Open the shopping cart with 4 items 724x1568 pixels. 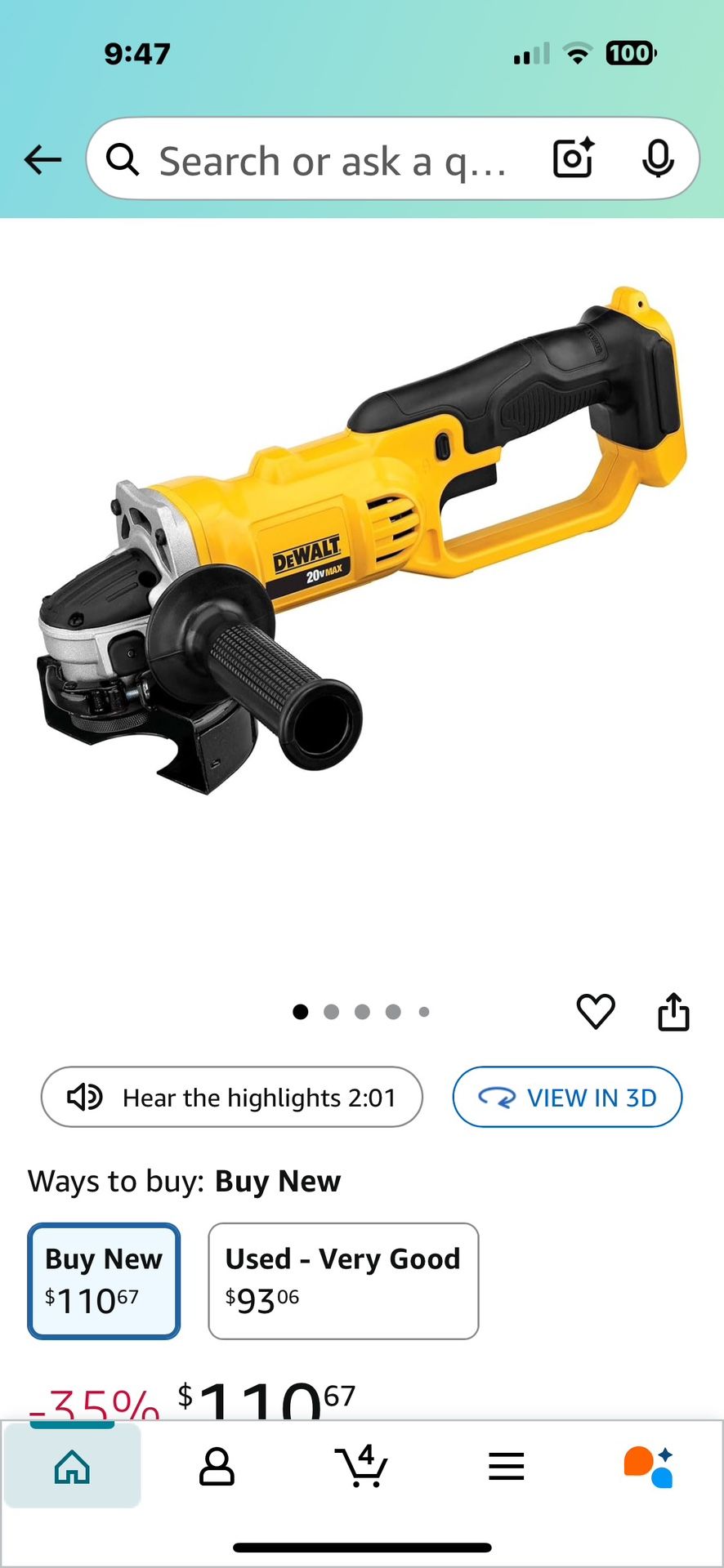(361, 1466)
